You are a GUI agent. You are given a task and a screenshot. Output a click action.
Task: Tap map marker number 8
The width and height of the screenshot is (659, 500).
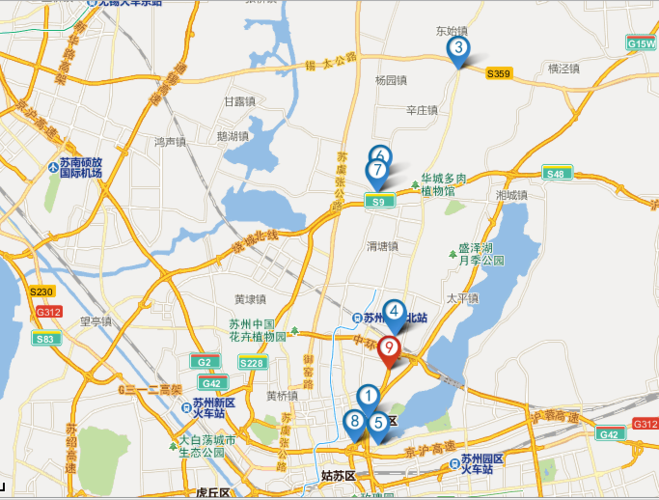pyautogui.click(x=353, y=422)
